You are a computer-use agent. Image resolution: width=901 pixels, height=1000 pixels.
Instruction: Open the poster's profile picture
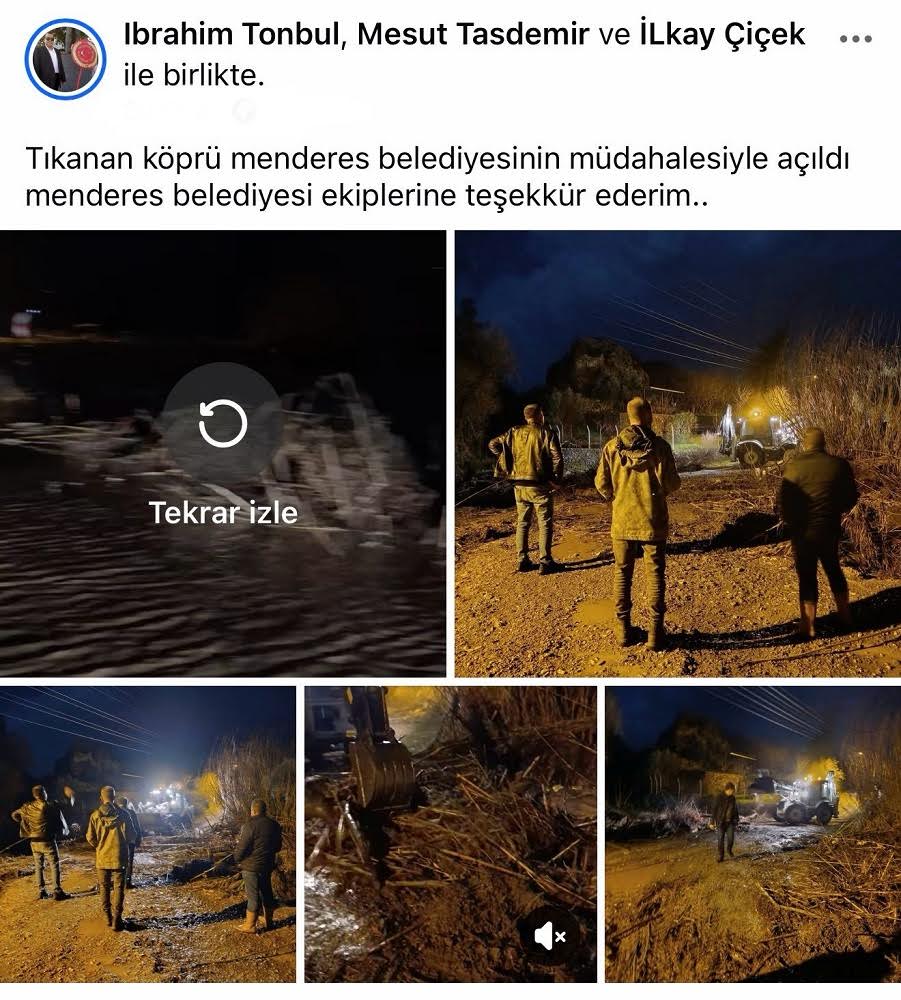coord(64,59)
